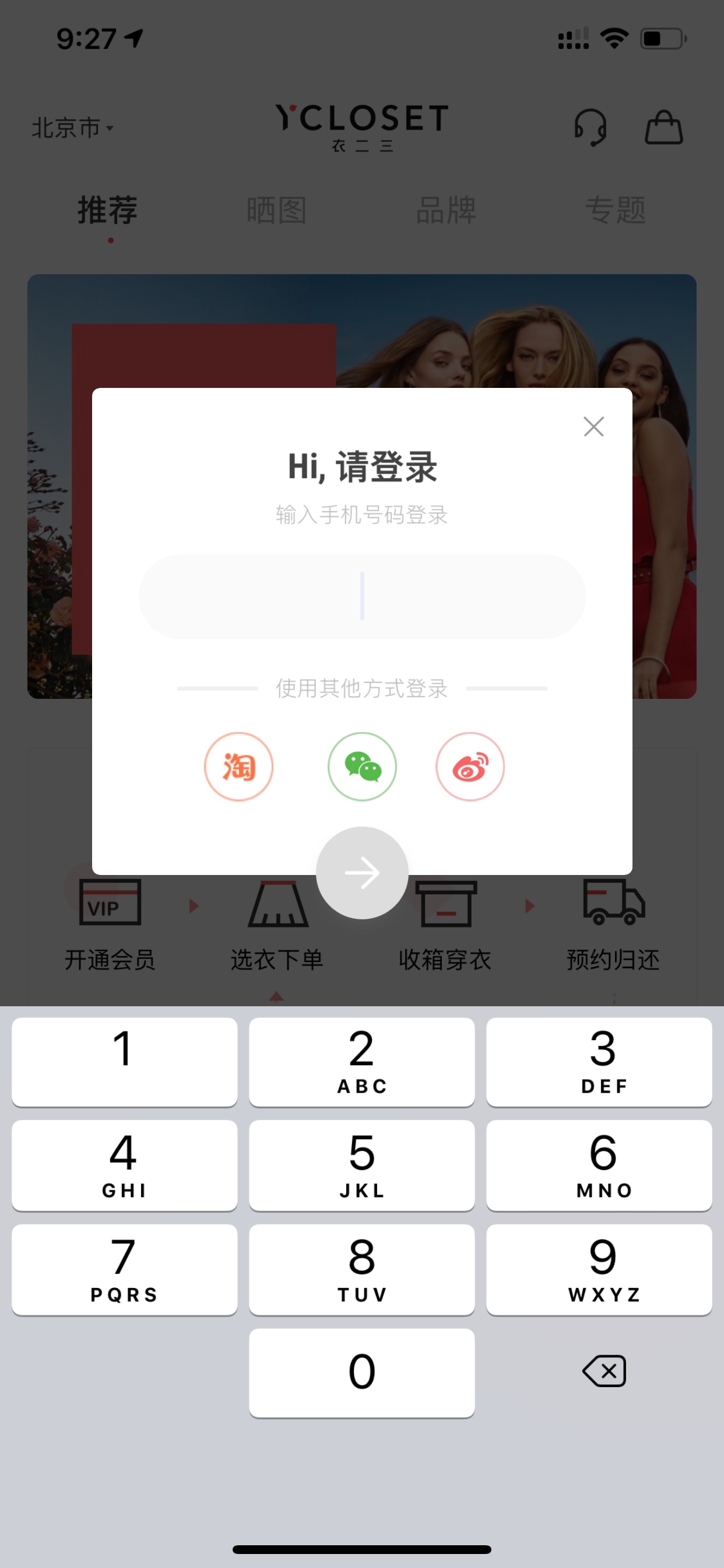
Task: Type digit 1 on the keypad
Action: coord(124,1062)
